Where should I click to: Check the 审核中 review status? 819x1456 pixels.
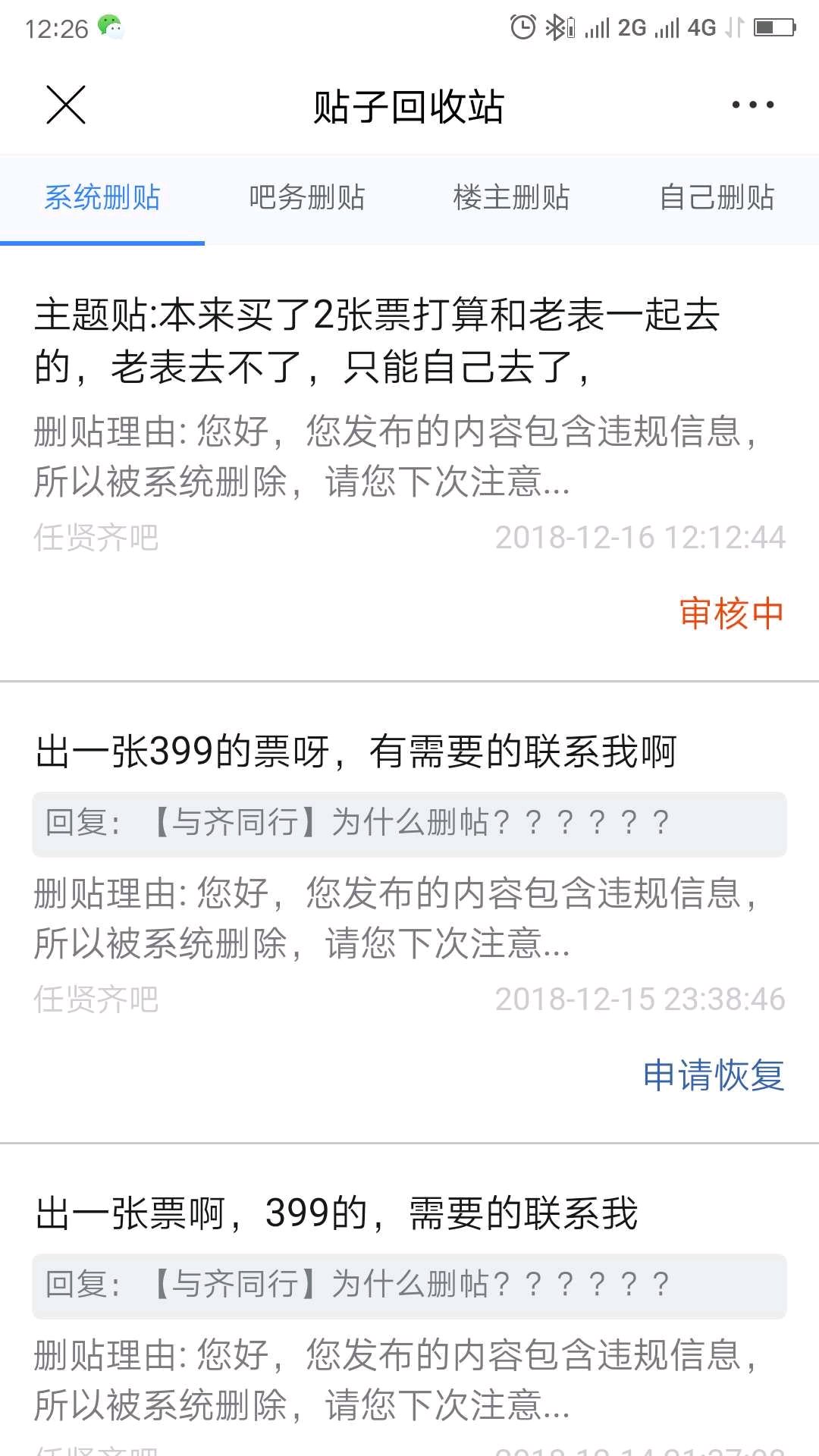click(731, 613)
